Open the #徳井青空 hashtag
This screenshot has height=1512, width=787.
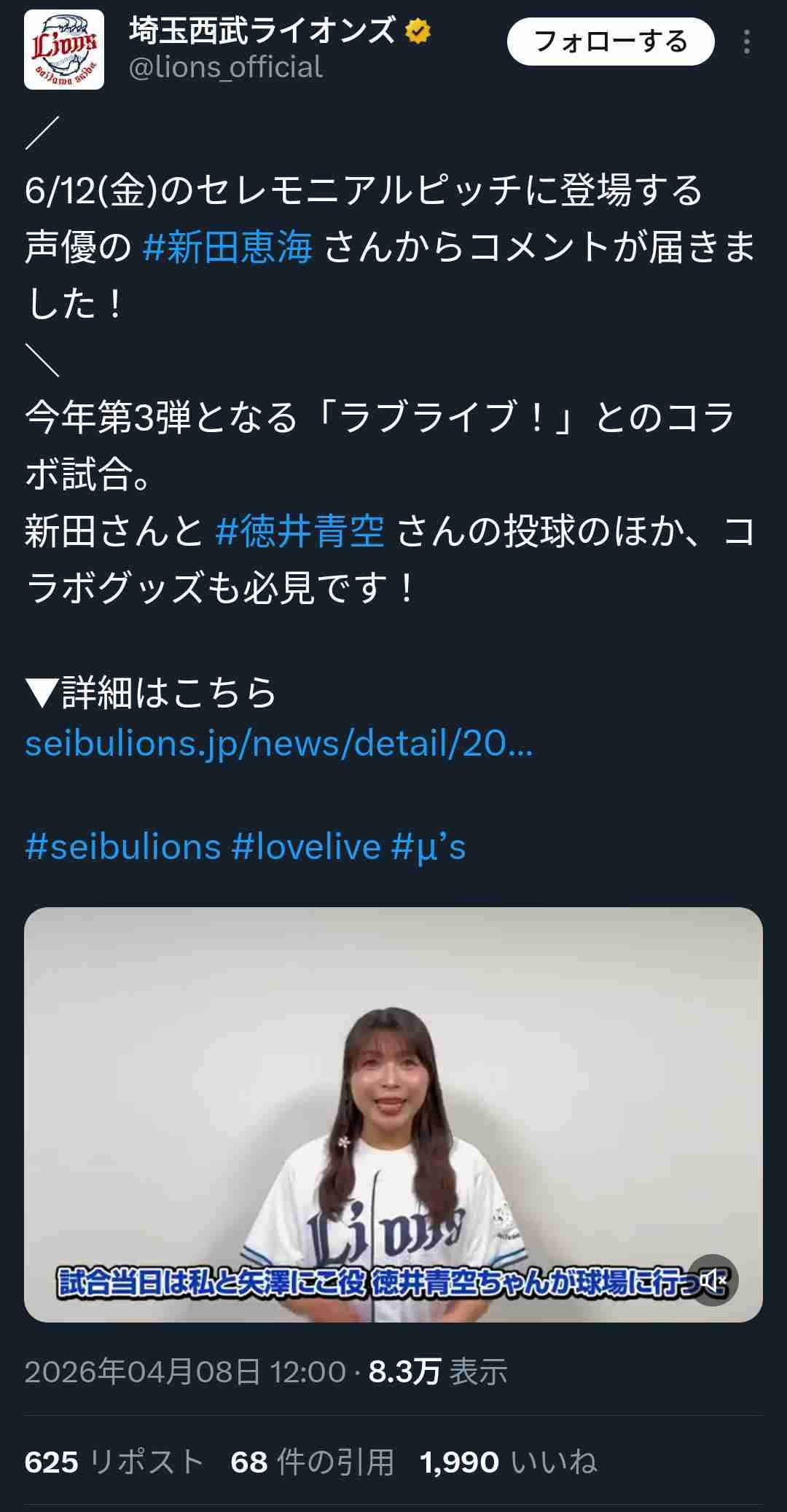coord(299,530)
